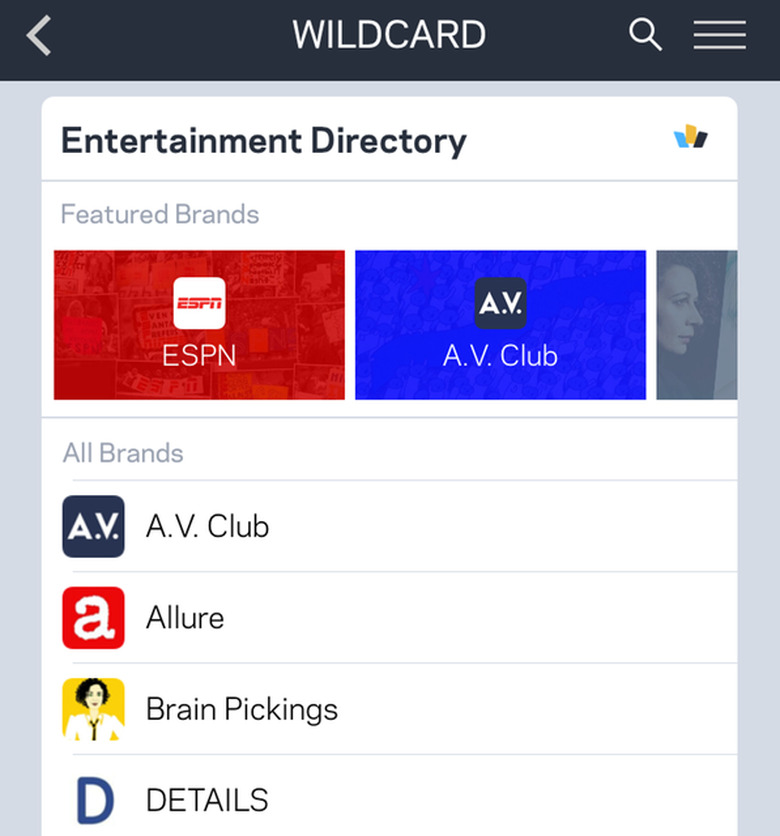Open the hamburger menu
The image size is (780, 836).
point(719,35)
